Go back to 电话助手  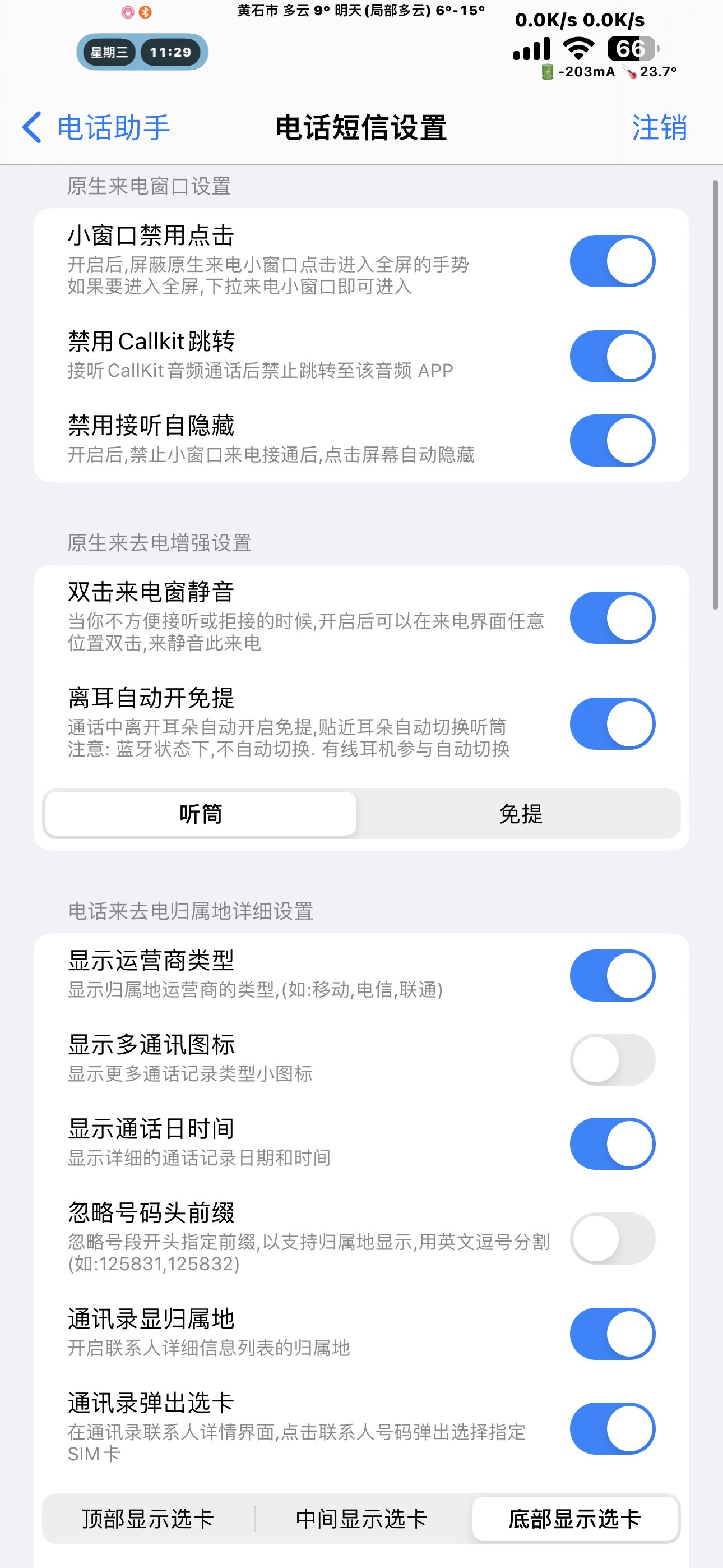coord(96,128)
